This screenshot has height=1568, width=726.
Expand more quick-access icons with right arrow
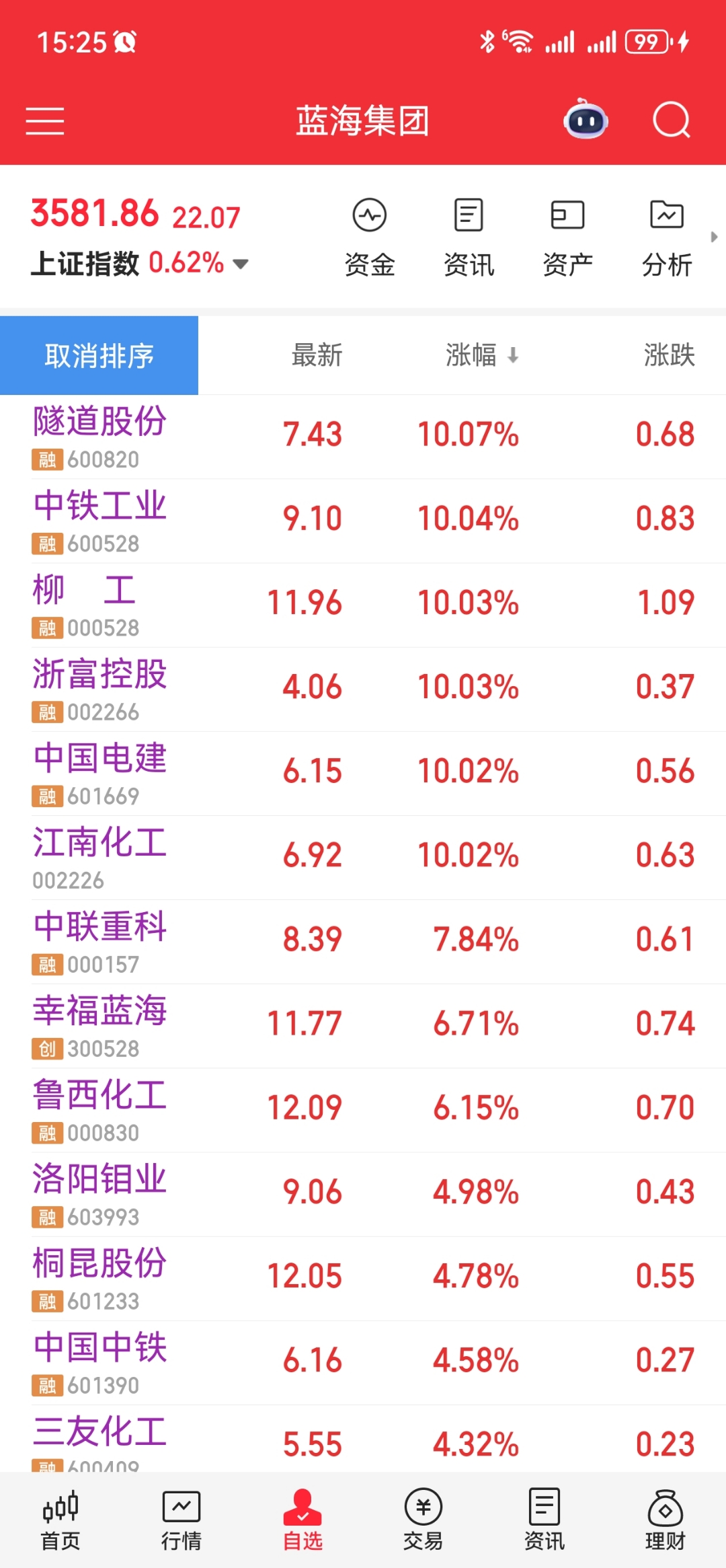[715, 235]
